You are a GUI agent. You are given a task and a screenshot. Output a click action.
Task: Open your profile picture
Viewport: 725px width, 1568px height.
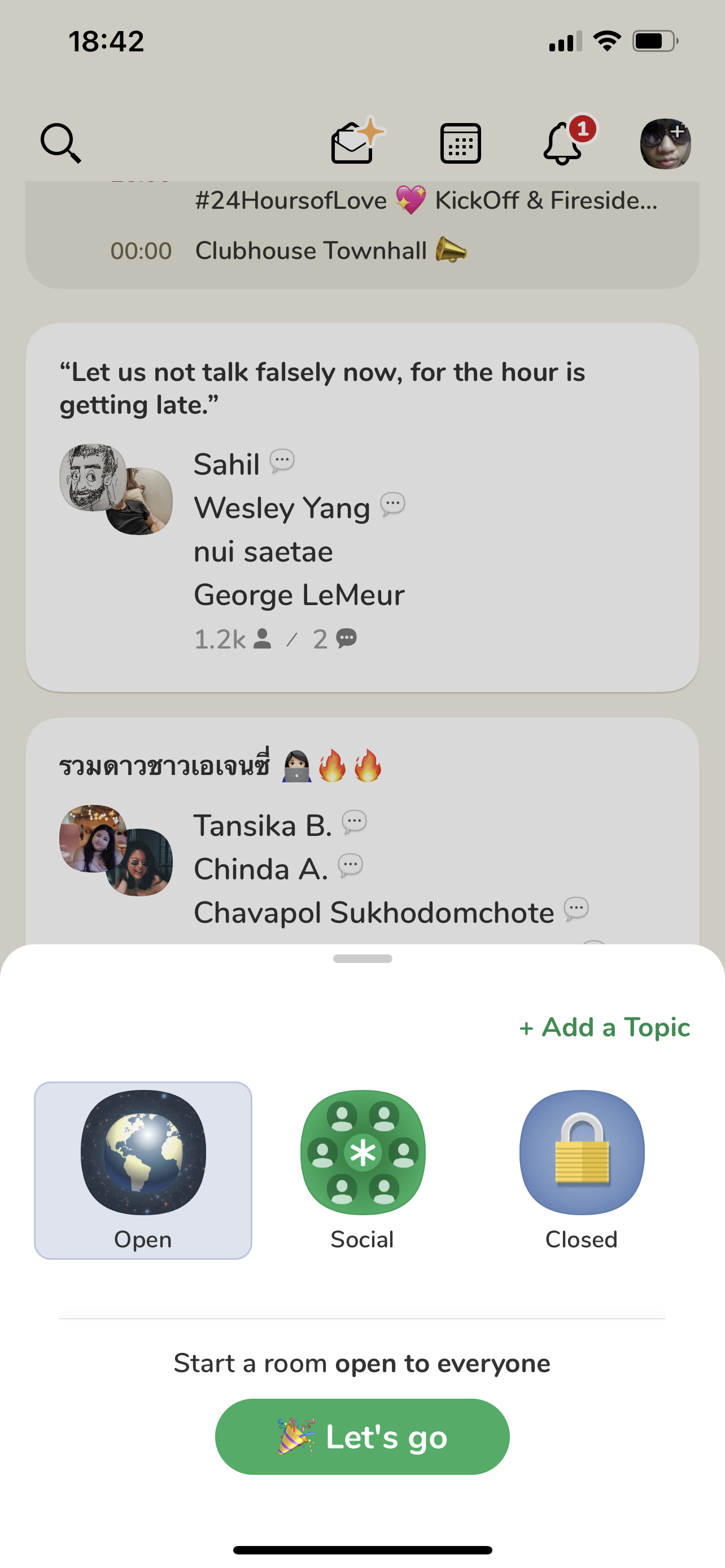pyautogui.click(x=665, y=144)
